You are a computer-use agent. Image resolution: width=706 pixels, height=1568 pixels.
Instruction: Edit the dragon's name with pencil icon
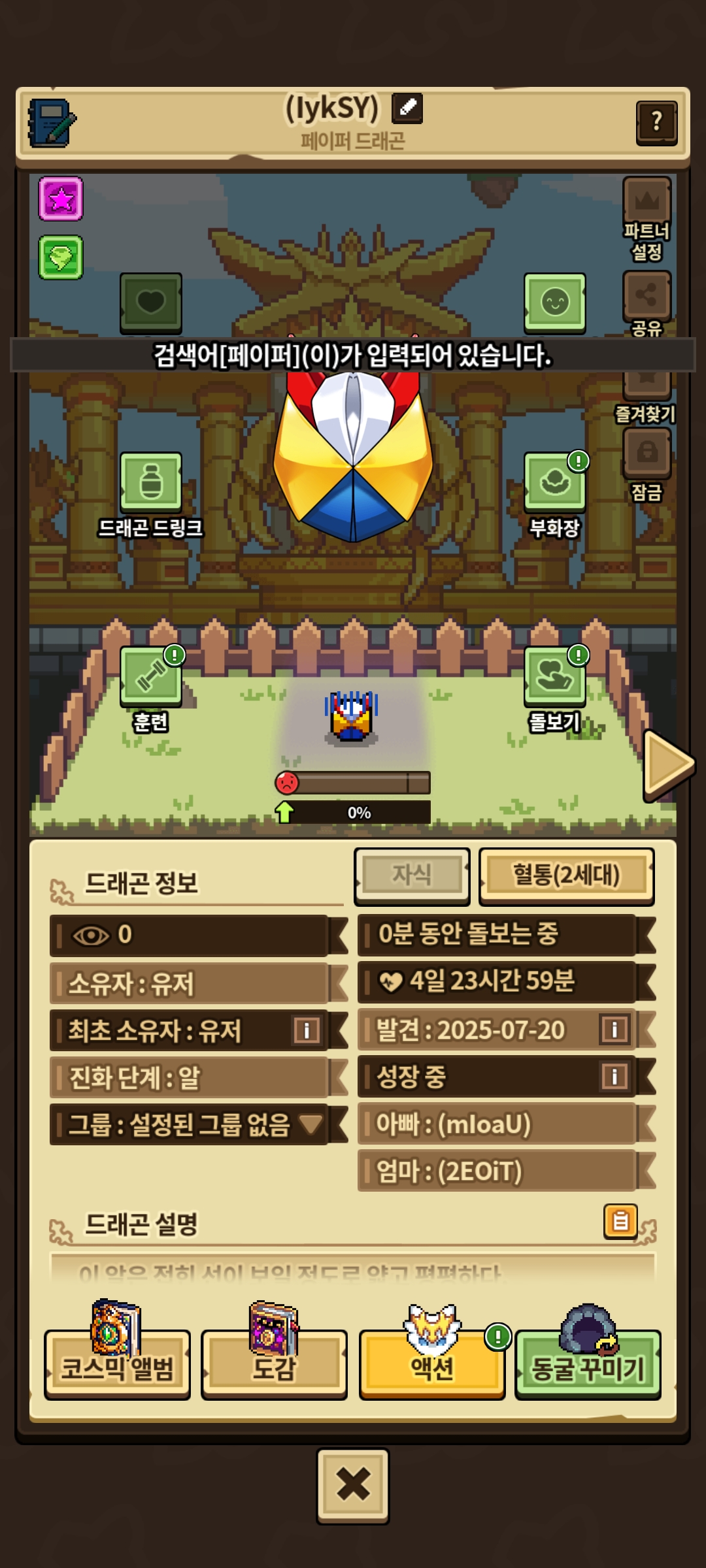[x=407, y=108]
